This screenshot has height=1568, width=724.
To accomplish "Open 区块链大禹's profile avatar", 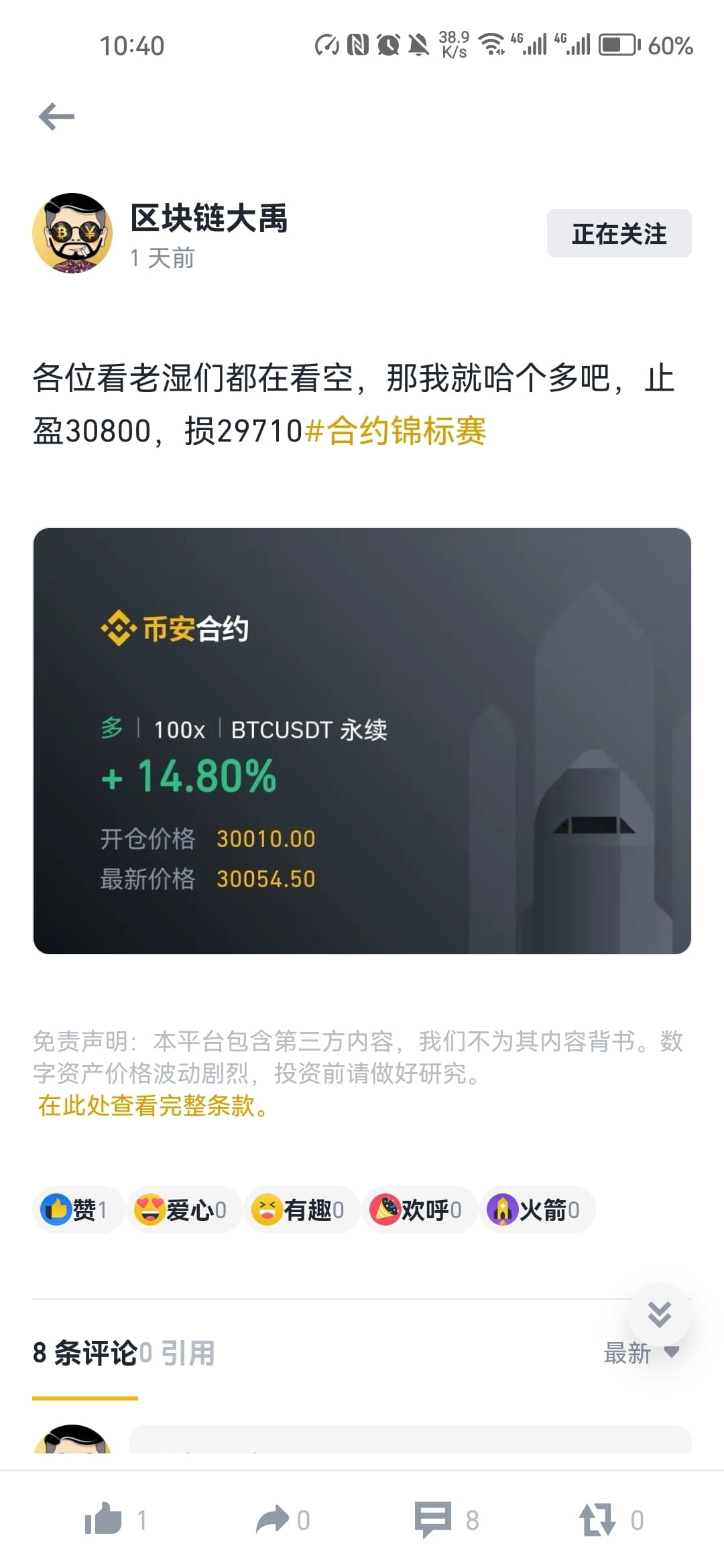I will (x=72, y=233).
